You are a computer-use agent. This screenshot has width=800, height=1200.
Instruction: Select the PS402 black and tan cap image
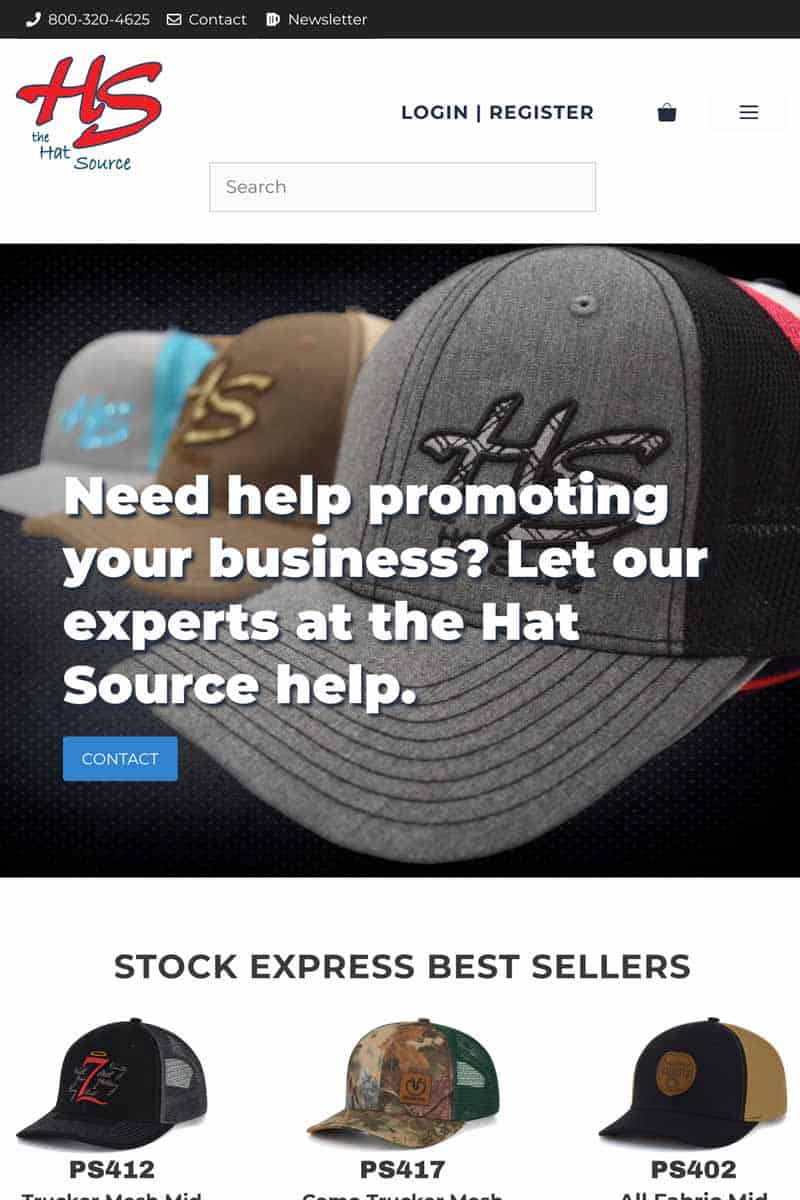click(x=690, y=1085)
